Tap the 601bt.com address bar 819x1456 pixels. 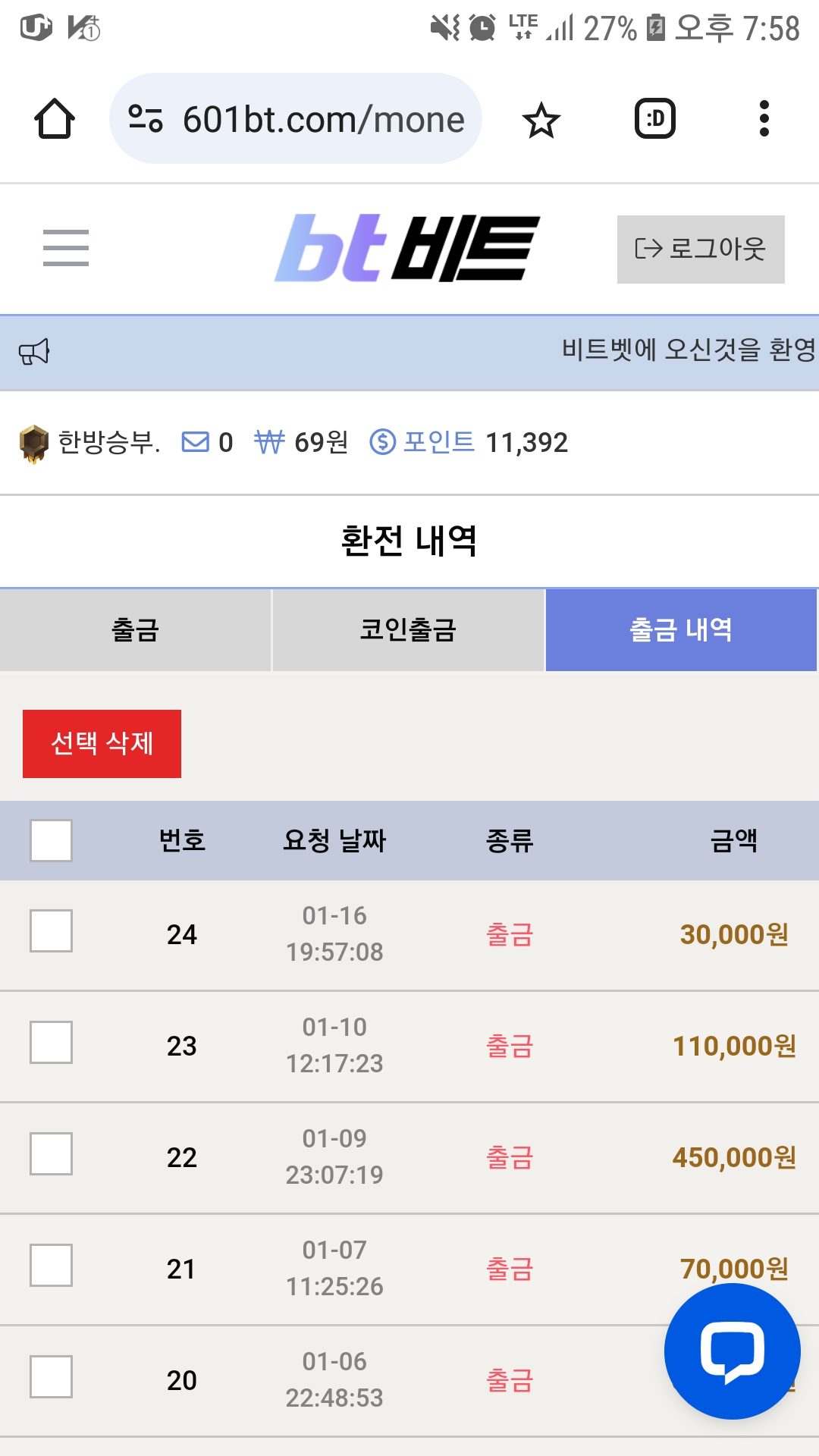pyautogui.click(x=296, y=119)
